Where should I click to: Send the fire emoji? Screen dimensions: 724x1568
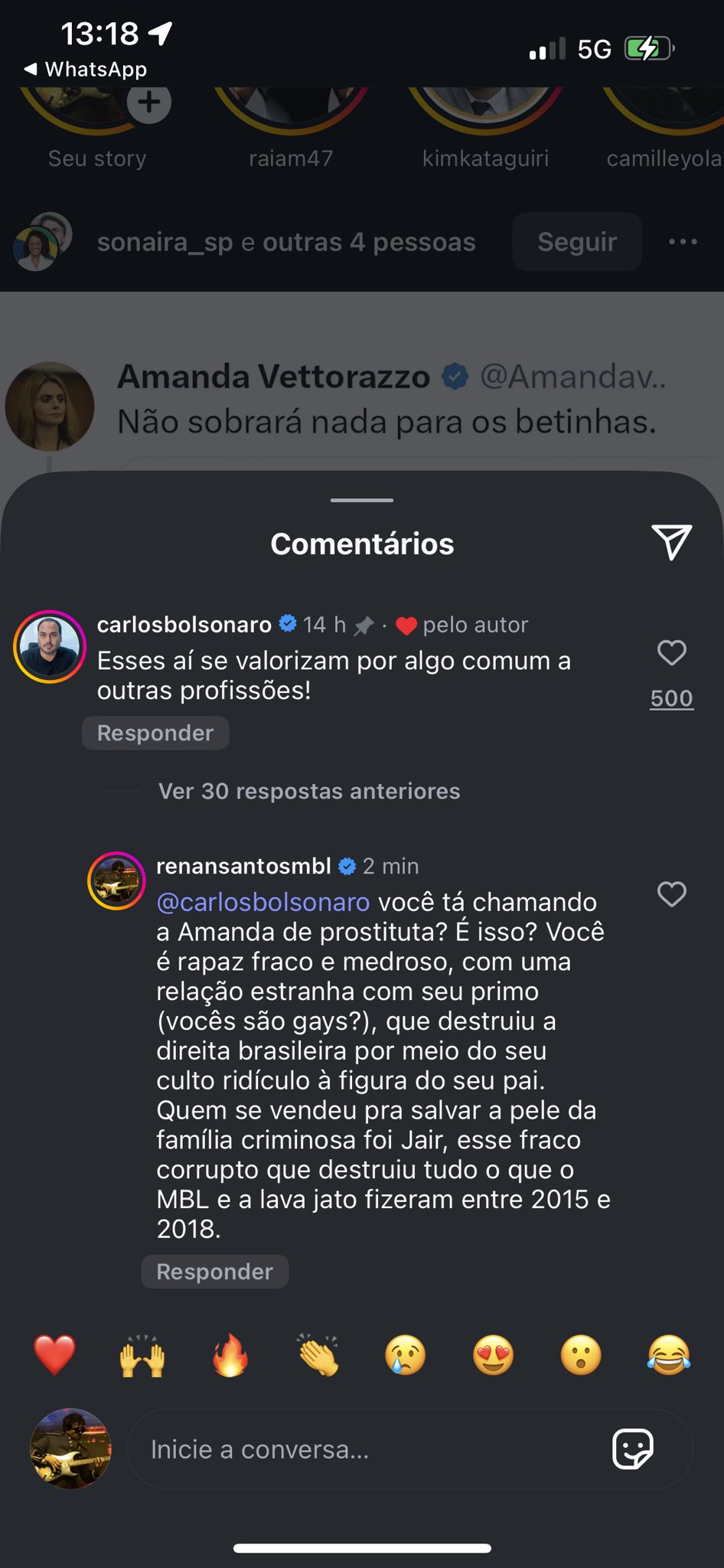(x=230, y=1355)
